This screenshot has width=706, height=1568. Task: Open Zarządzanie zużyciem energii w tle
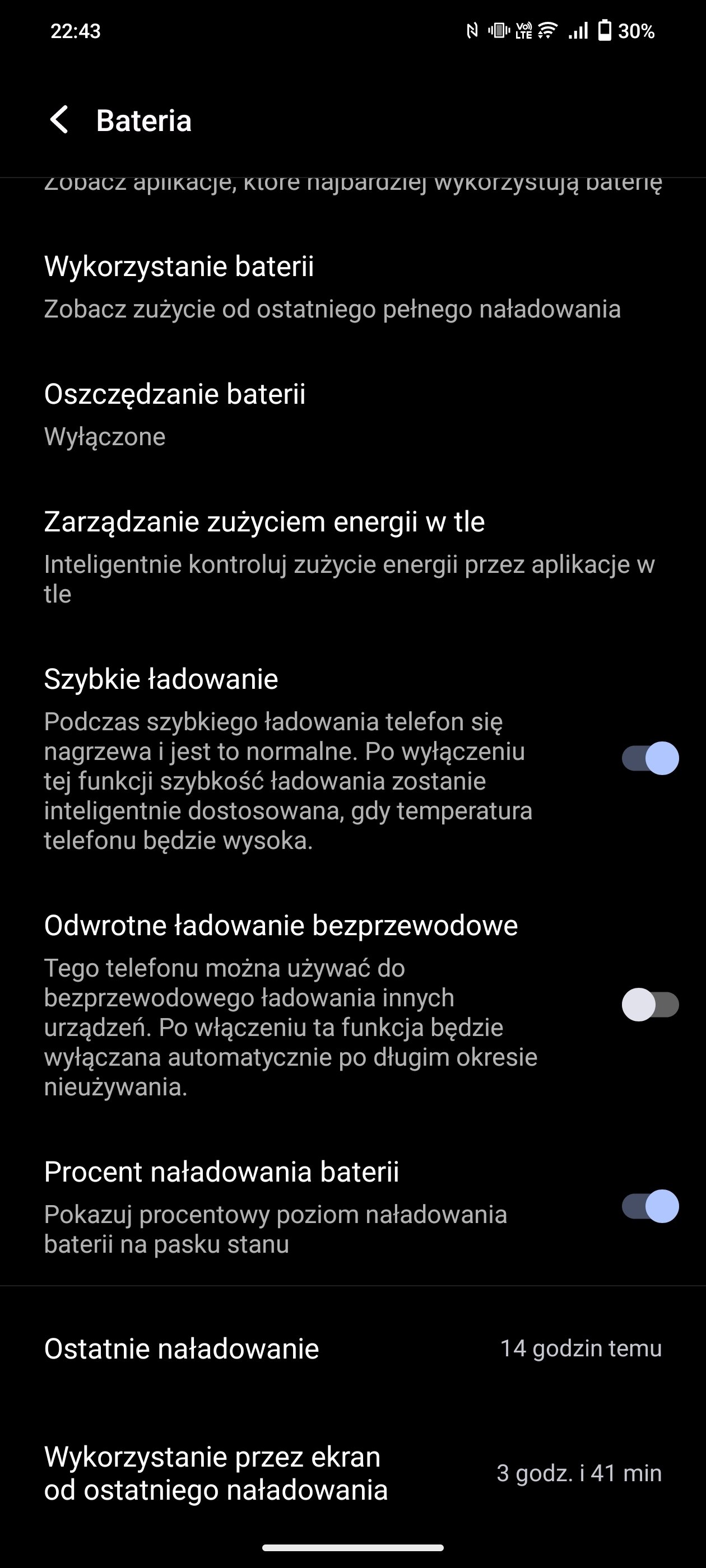pos(352,558)
